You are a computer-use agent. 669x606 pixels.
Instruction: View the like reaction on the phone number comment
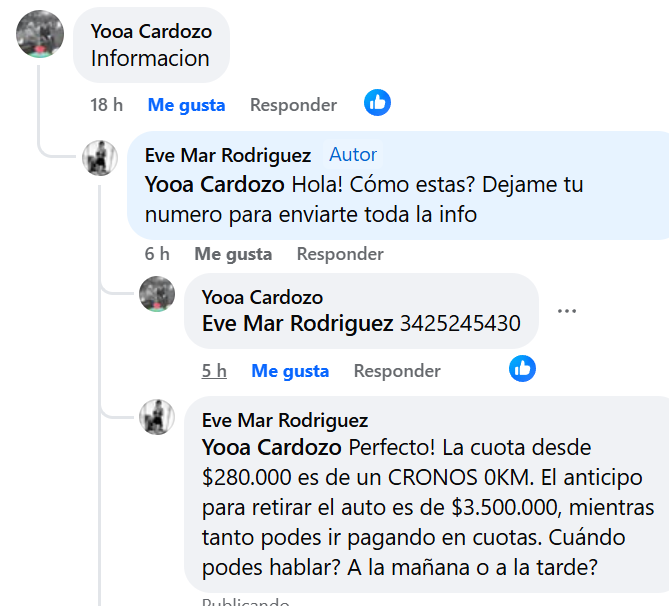click(522, 368)
